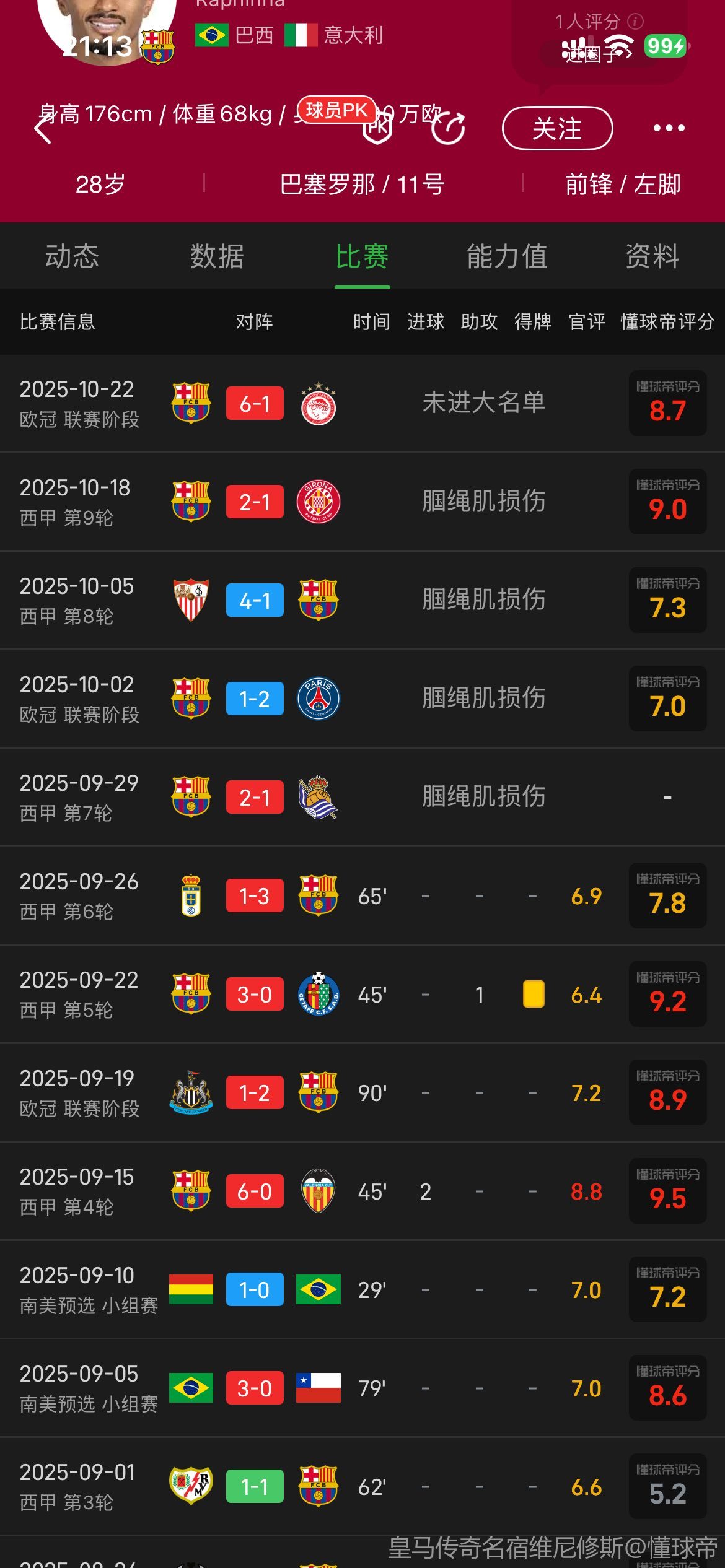Switch to the 动态 tab
The height and width of the screenshot is (1568, 725).
pyautogui.click(x=72, y=256)
